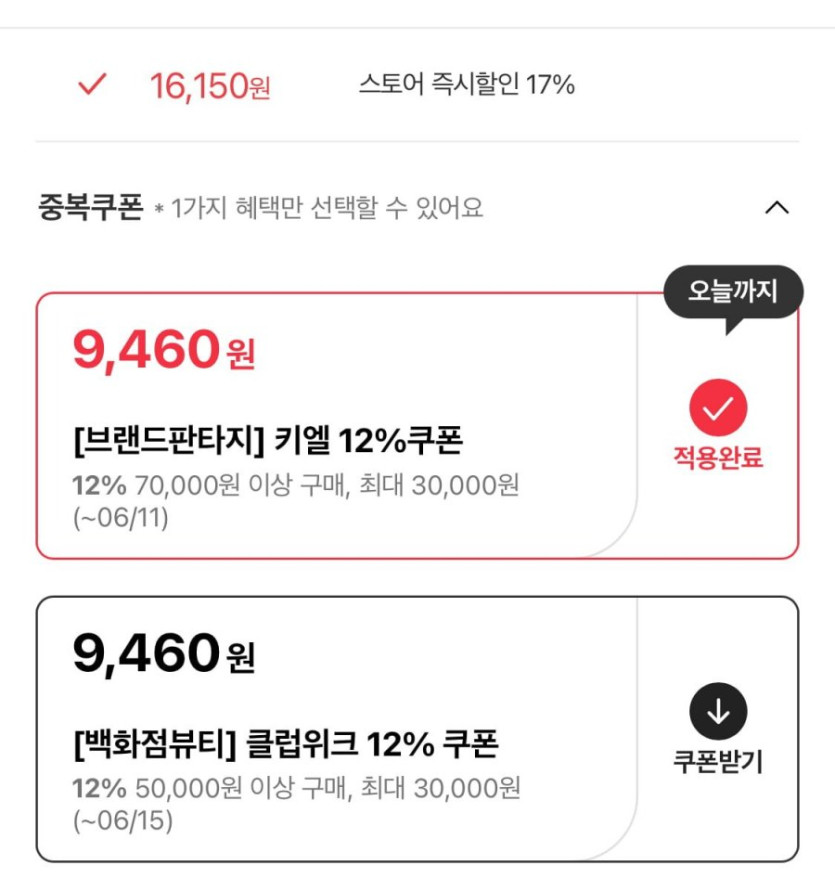The image size is (835, 891).
Task: Tap the 적용완료 check on 키엘 coupon
Action: [718, 408]
